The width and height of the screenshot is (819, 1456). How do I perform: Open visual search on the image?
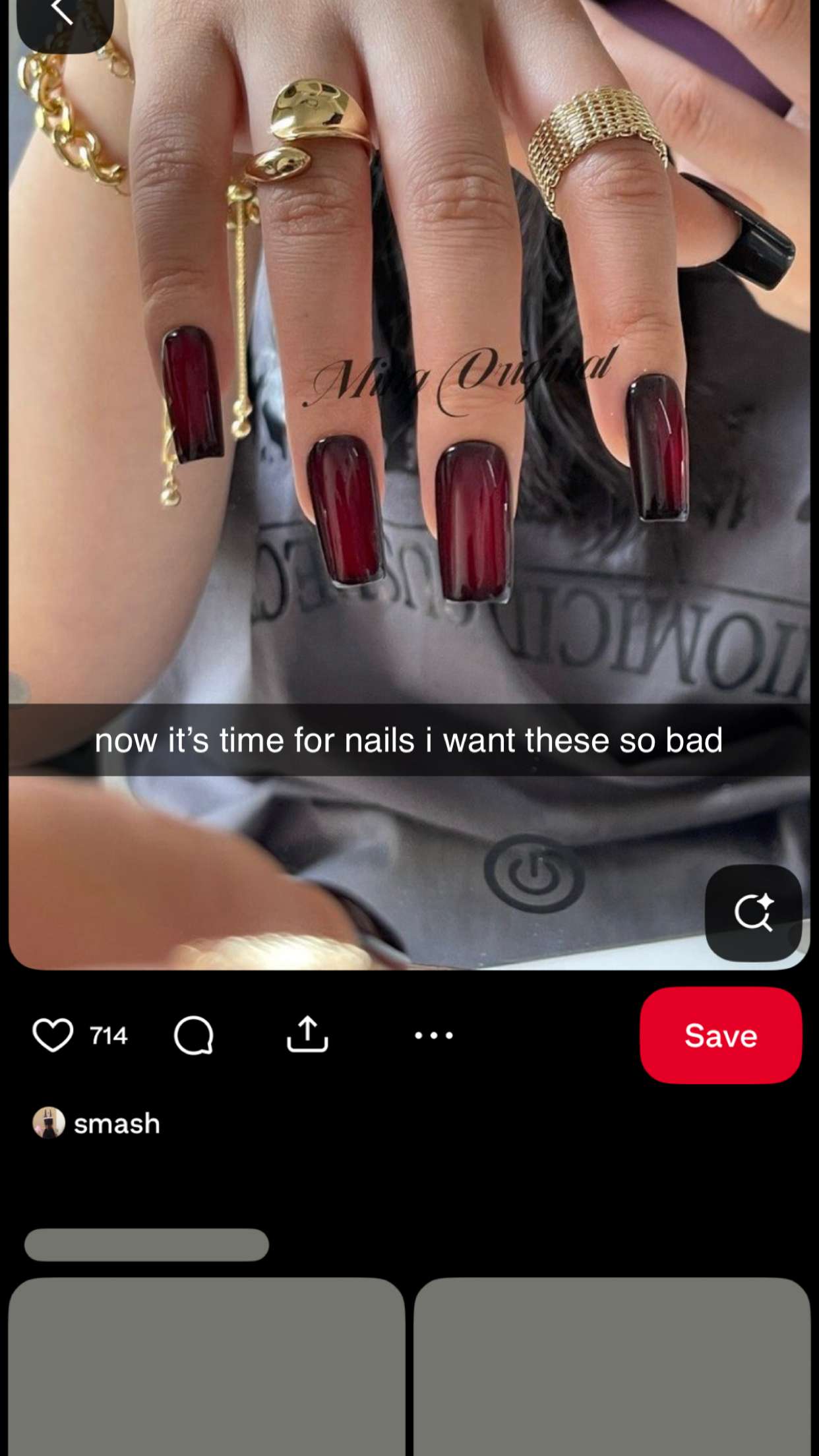[753, 913]
